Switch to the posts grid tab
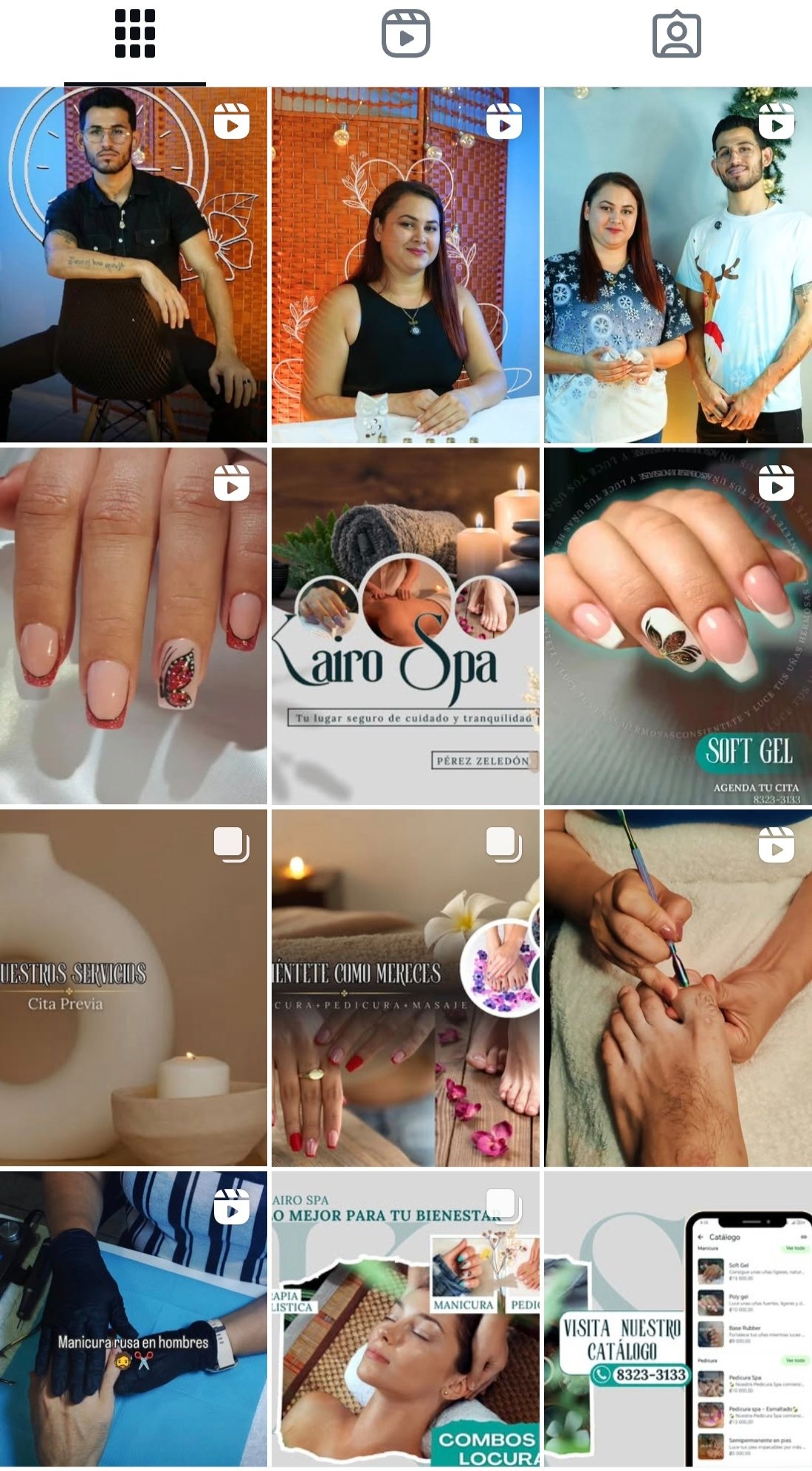This screenshot has height=1471, width=812. 135,34
